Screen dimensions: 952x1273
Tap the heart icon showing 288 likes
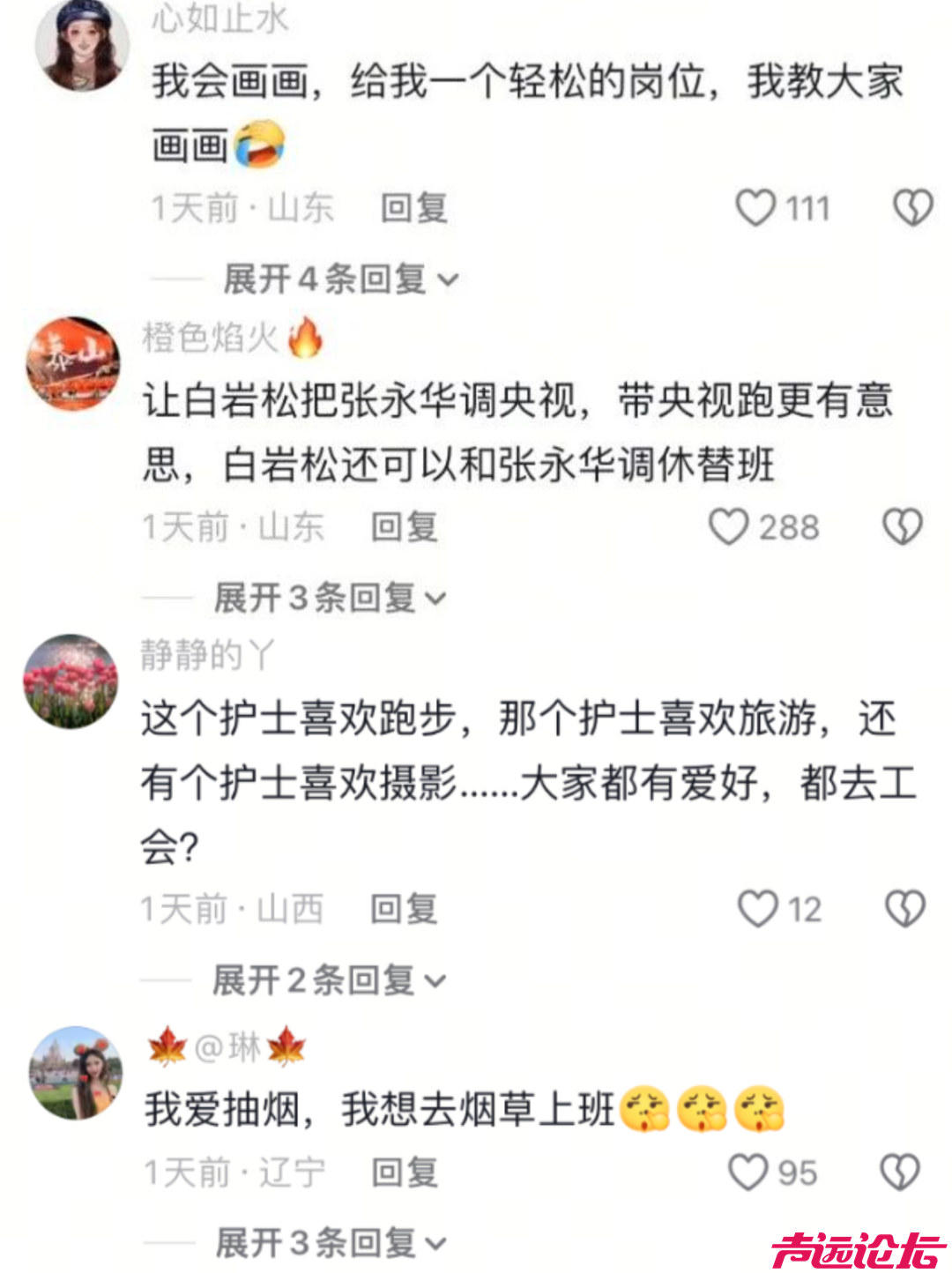tap(730, 526)
